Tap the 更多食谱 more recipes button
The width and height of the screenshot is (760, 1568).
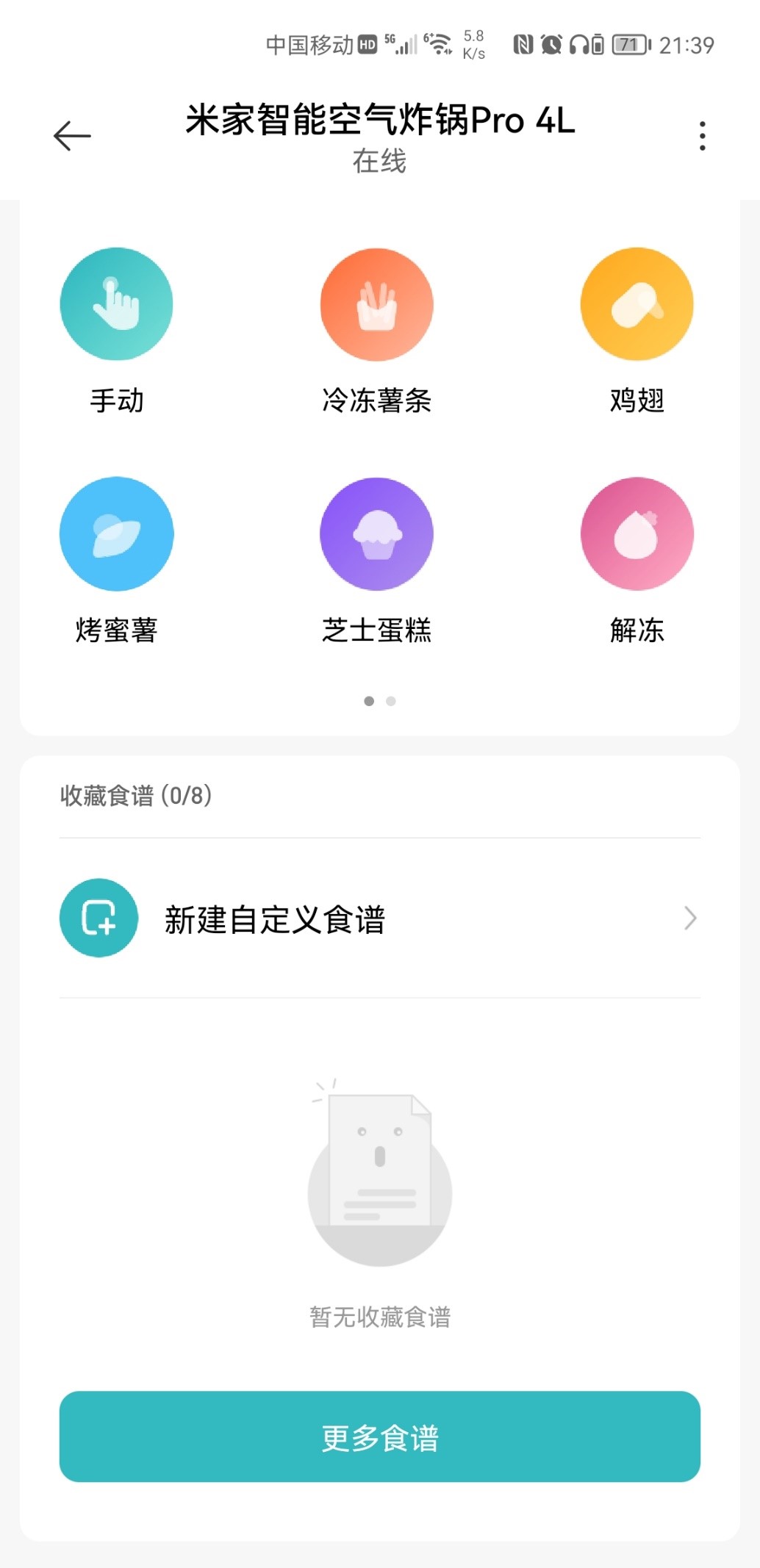pos(379,1437)
